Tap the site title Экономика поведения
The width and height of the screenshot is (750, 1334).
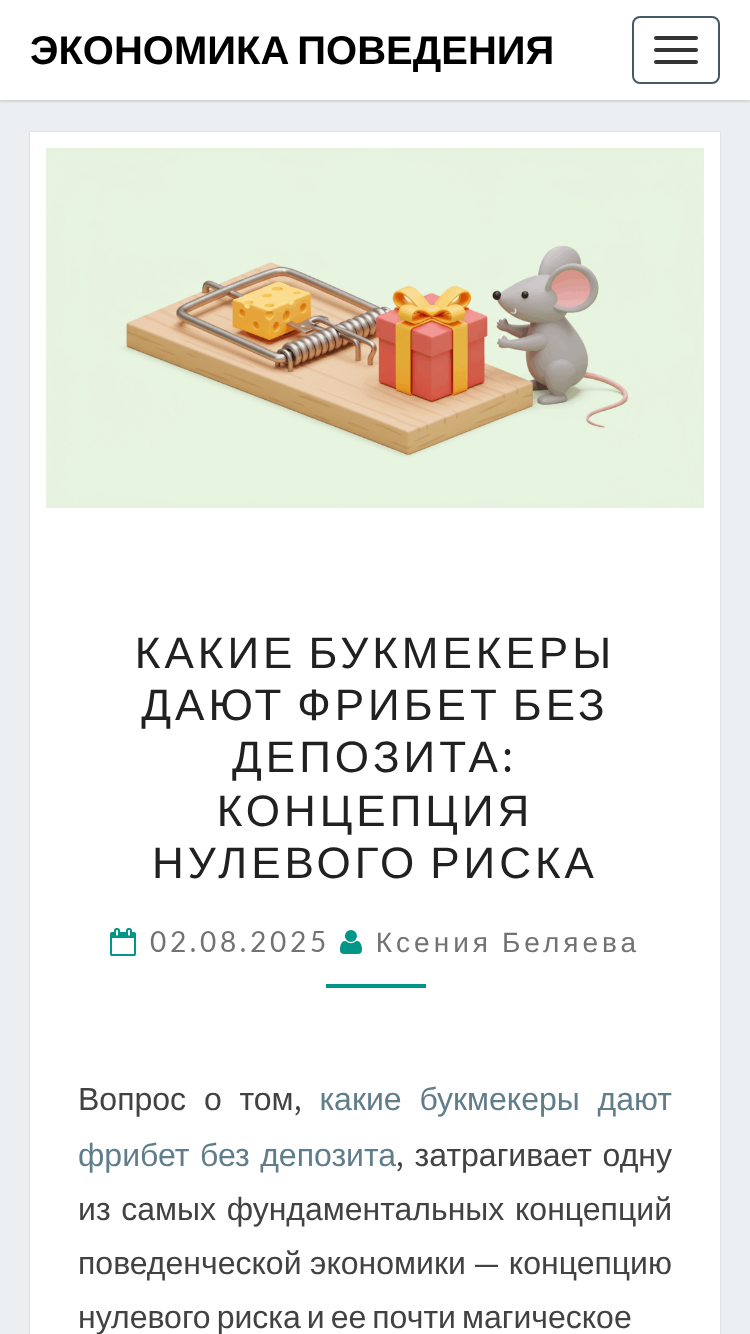pos(292,50)
